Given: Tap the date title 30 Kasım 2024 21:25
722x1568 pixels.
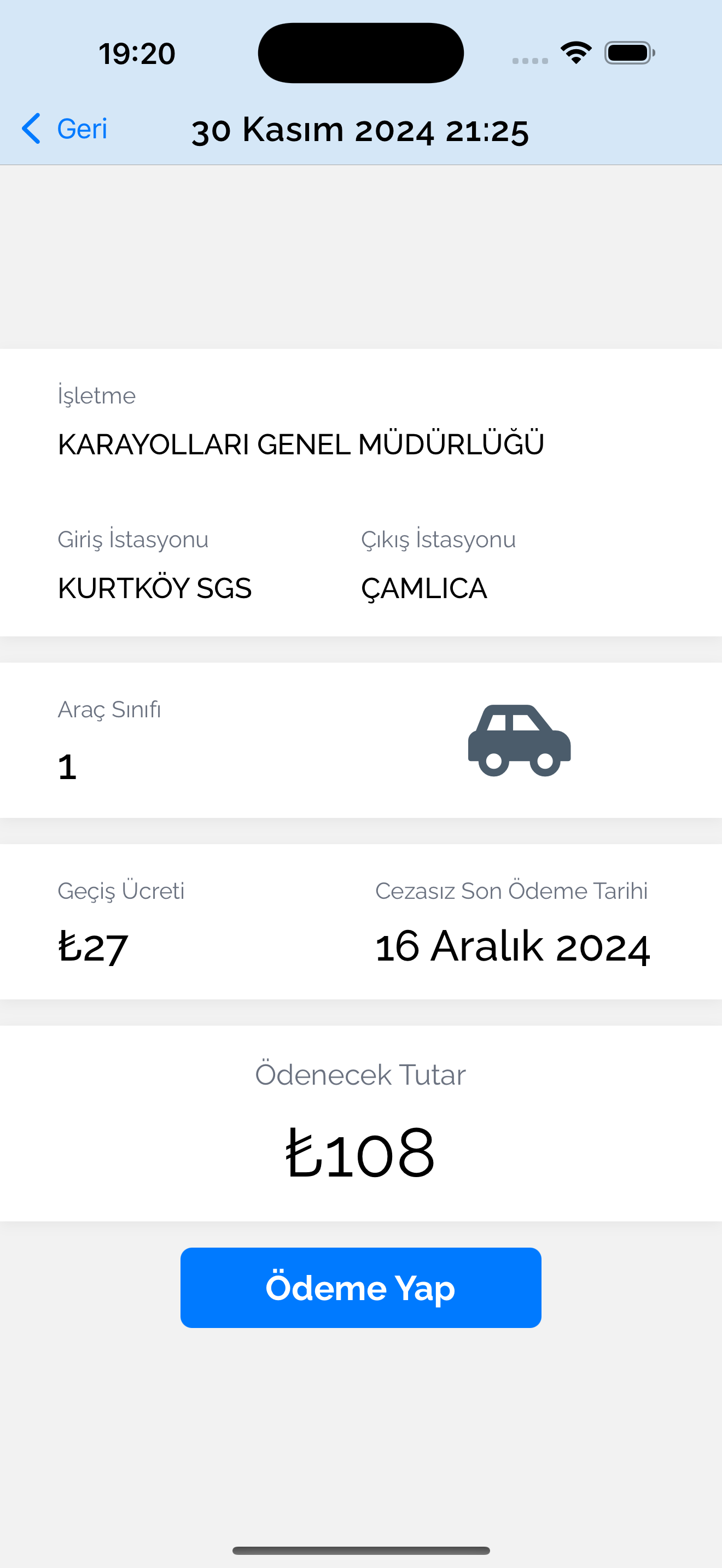Looking at the screenshot, I should [x=360, y=128].
